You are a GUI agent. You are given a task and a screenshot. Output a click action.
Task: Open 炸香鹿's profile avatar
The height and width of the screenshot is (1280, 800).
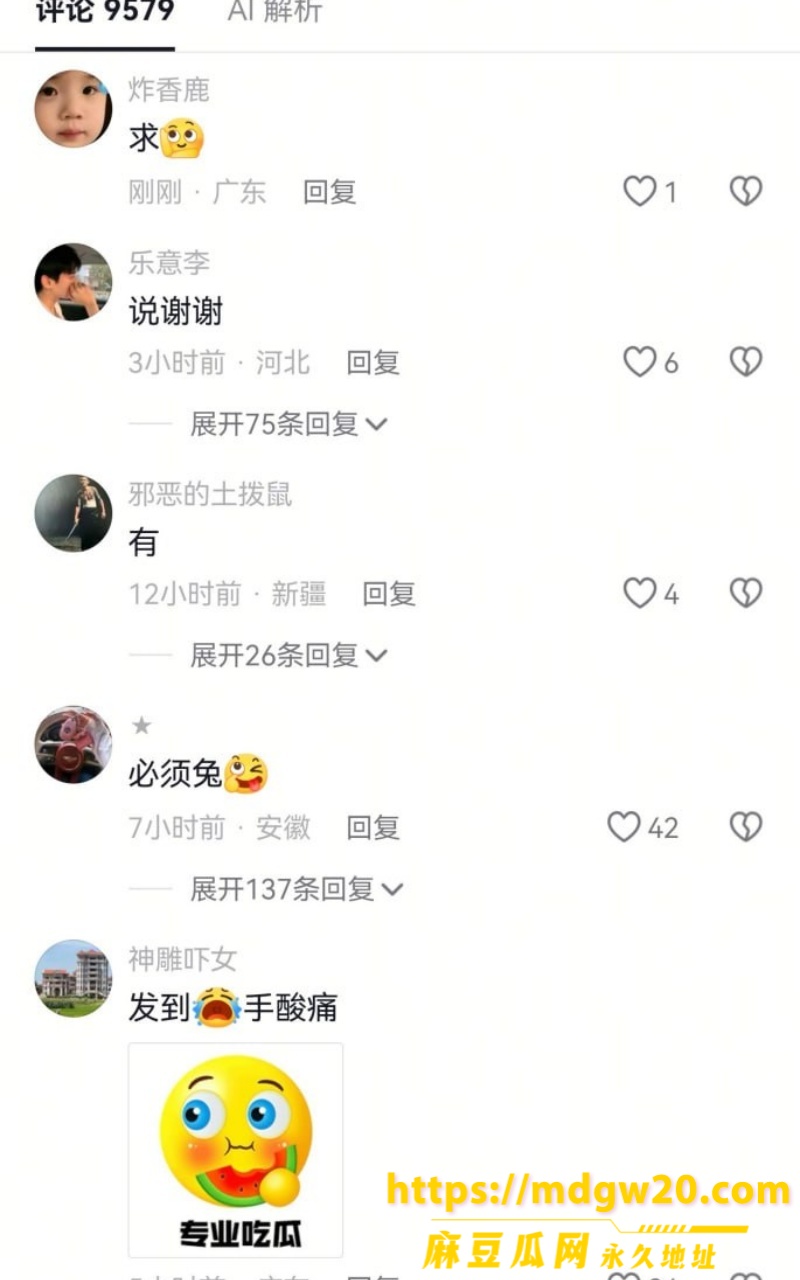(x=74, y=109)
